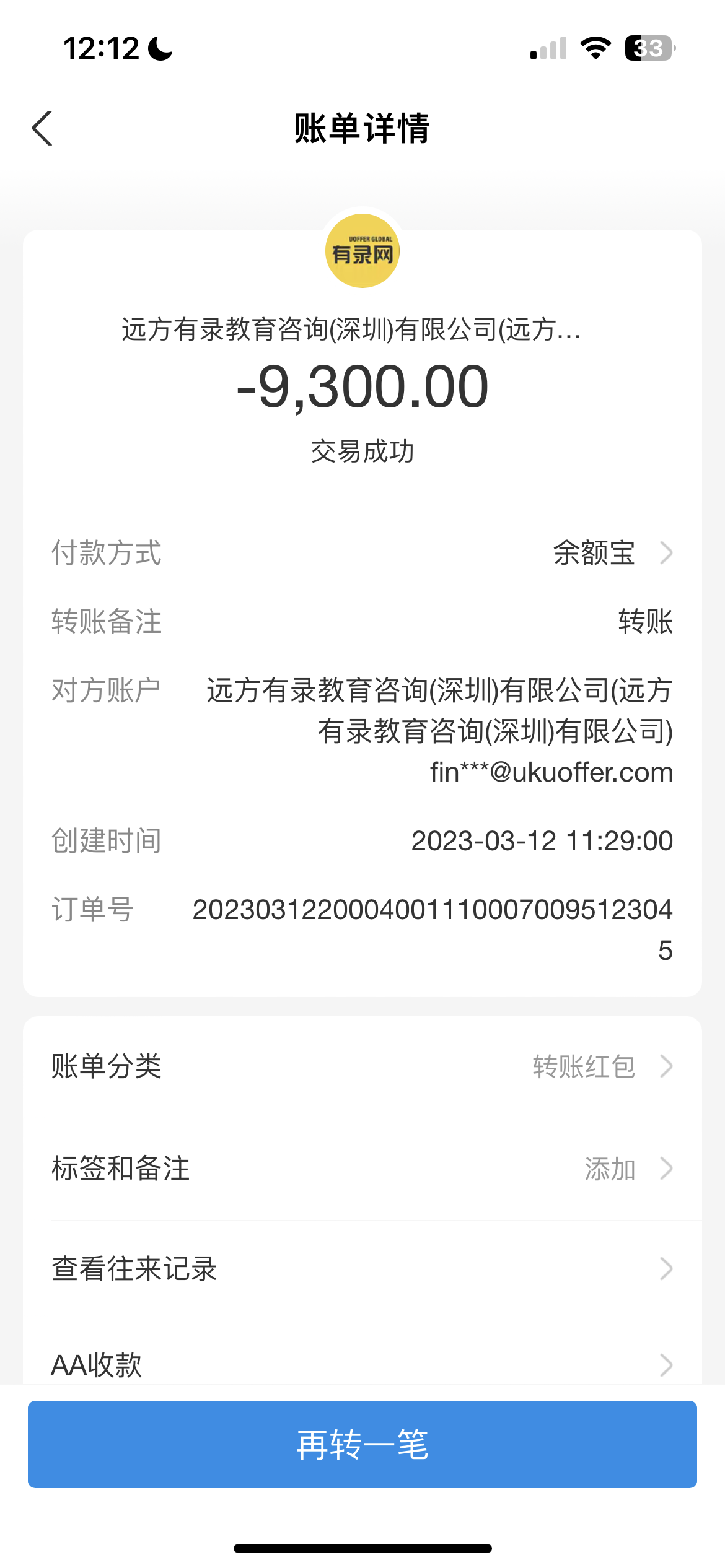Go back from the 账单详情 page
Image resolution: width=725 pixels, height=1568 pixels.
point(42,128)
